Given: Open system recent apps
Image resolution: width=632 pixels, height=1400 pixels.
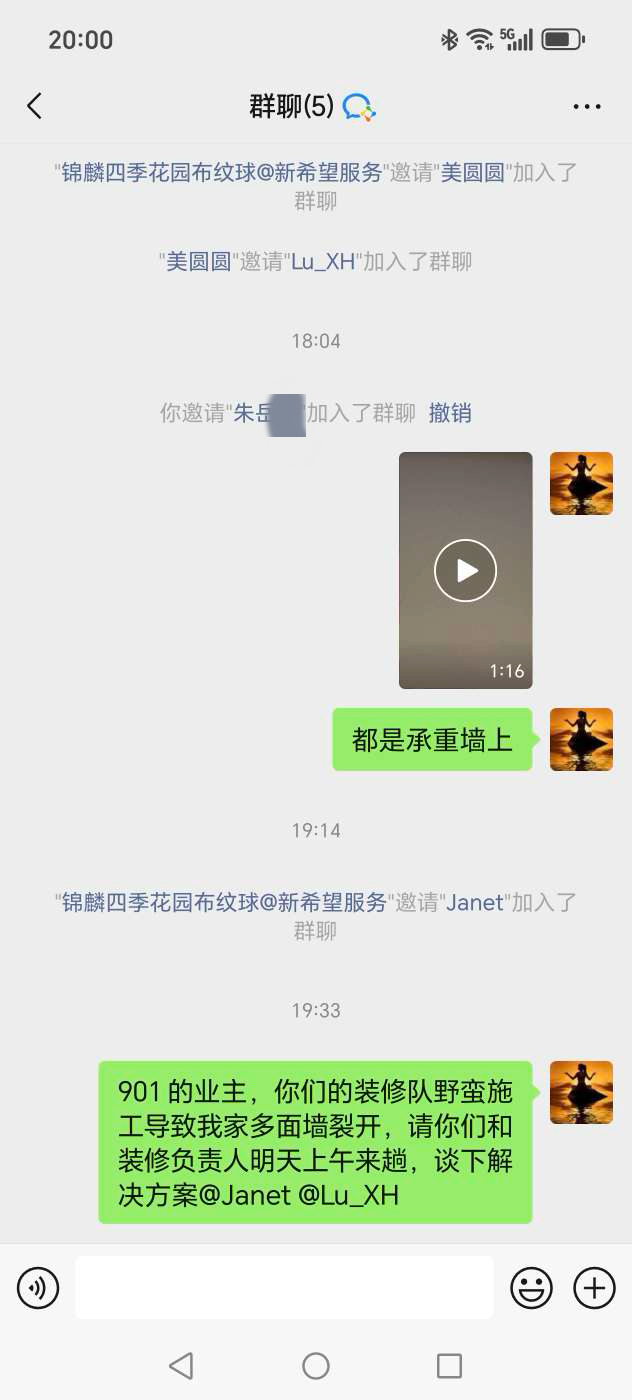Looking at the screenshot, I should 450,1365.
